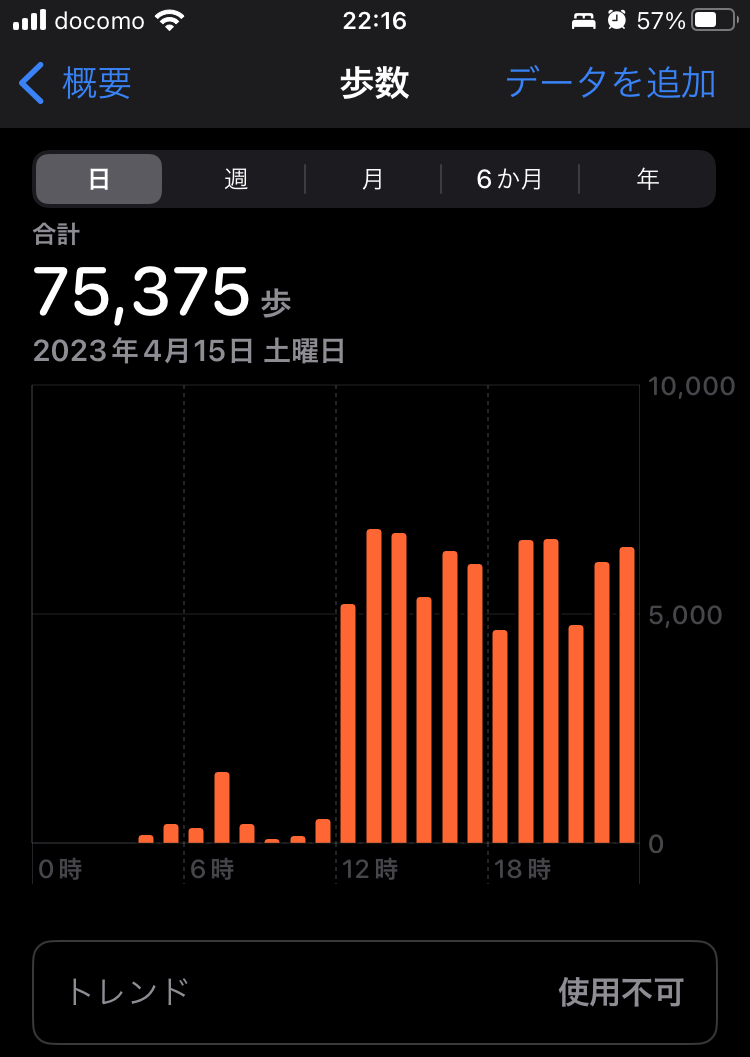750x1057 pixels.
Task: Show the 6か月 six-month view
Action: point(510,180)
